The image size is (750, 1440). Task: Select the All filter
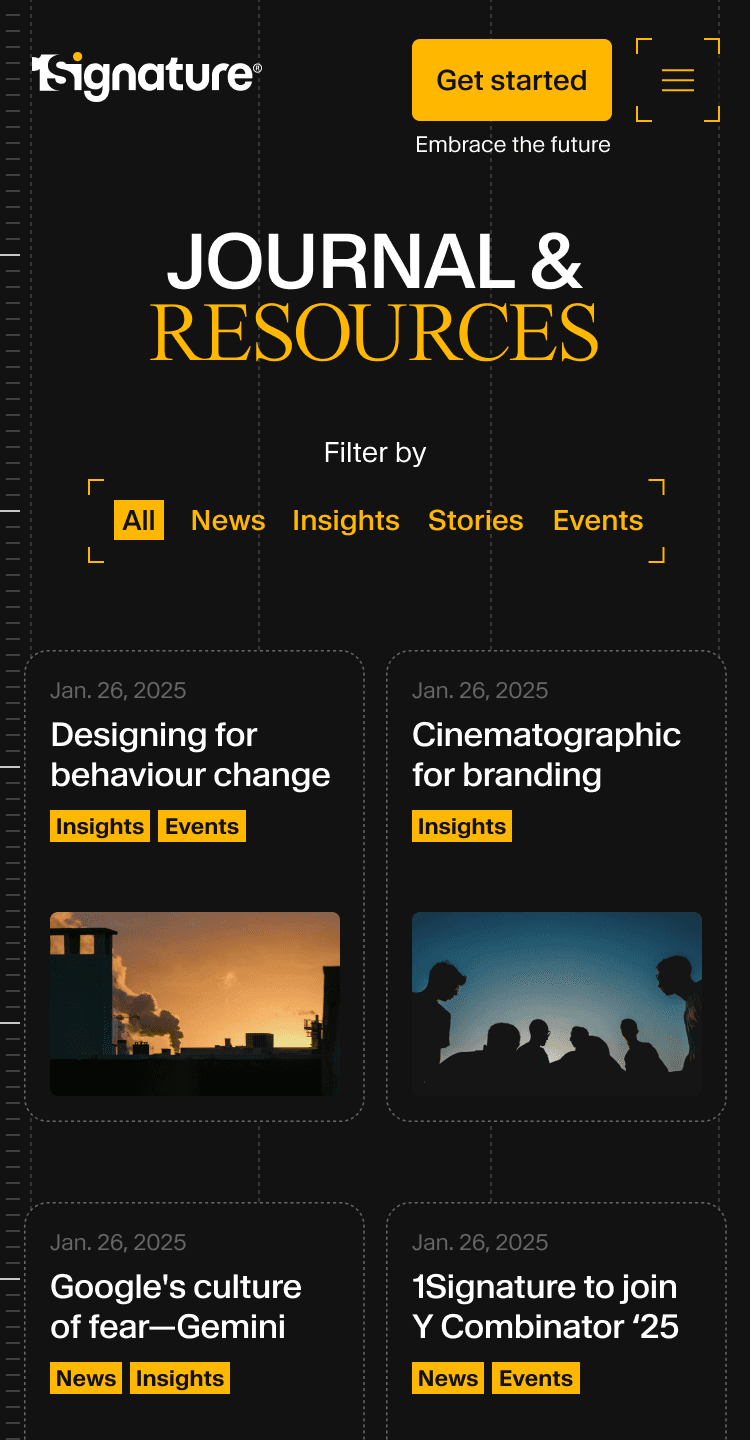[x=139, y=520]
